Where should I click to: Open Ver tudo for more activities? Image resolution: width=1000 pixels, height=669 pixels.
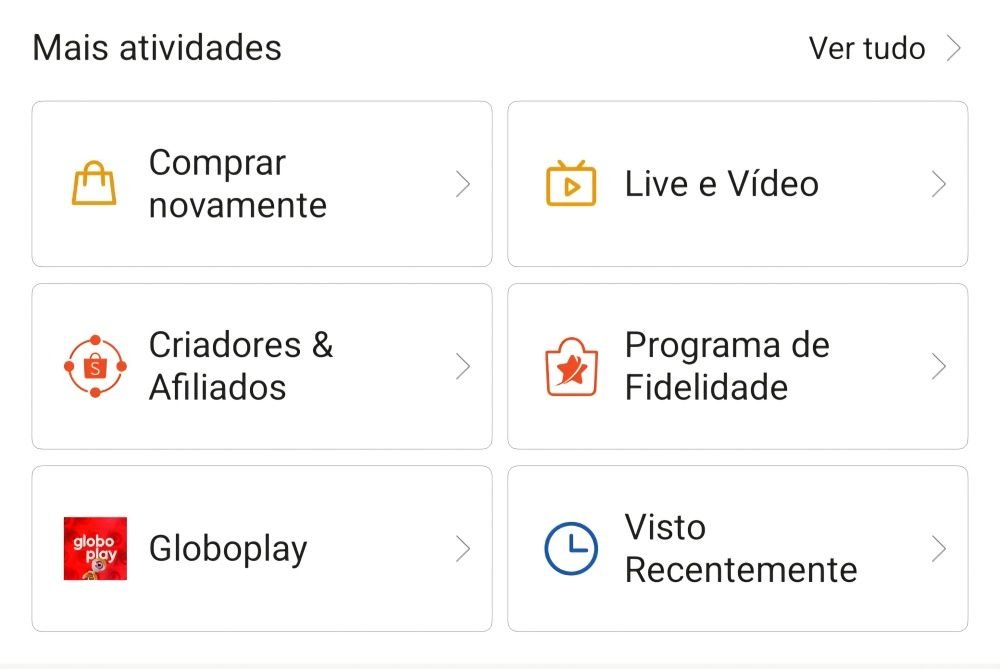[884, 48]
